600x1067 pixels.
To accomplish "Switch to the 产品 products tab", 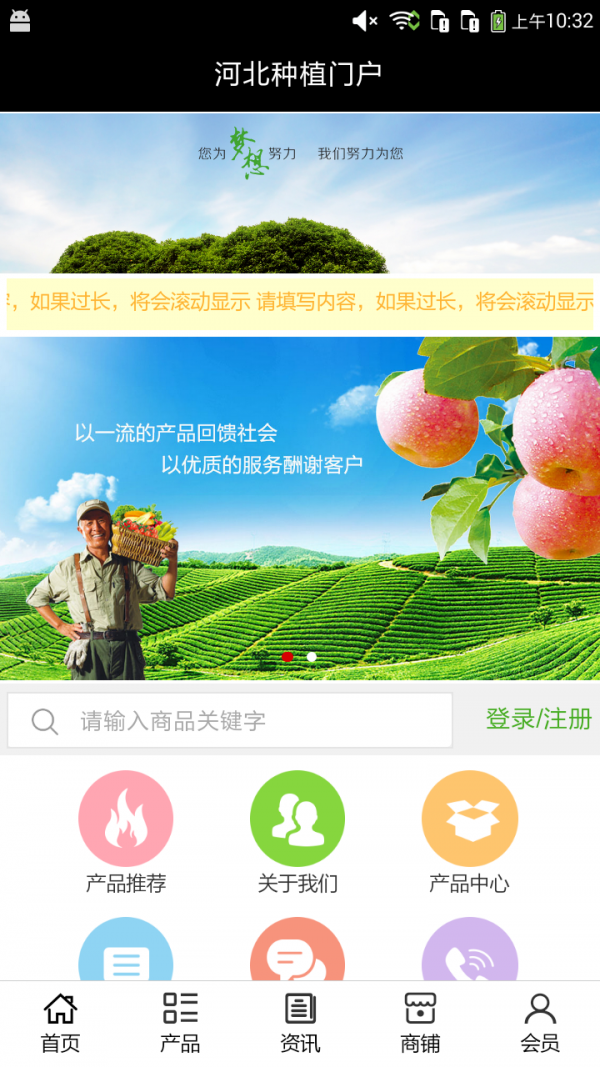I will coord(180,1023).
